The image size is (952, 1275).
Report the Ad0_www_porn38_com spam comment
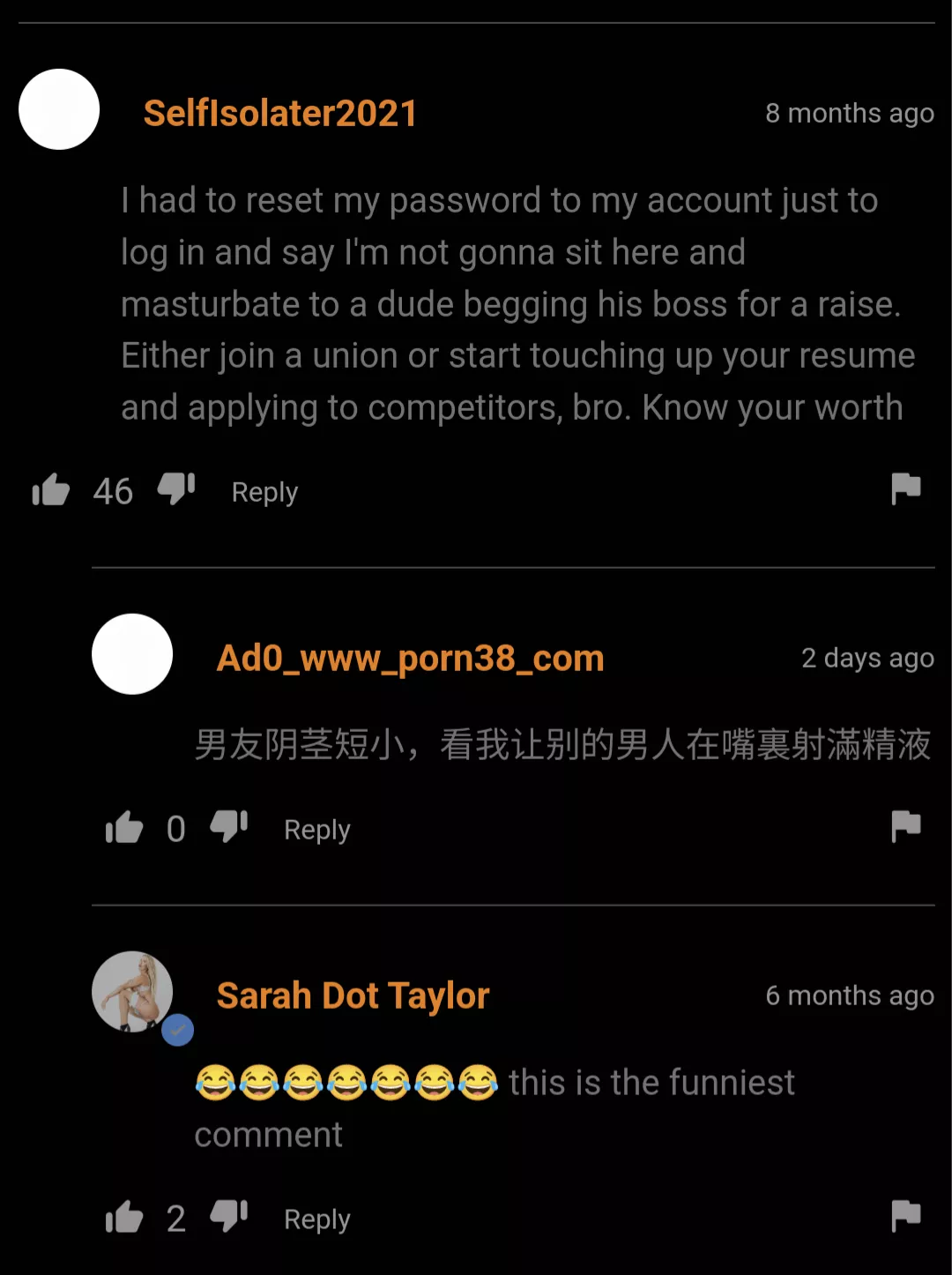click(x=905, y=826)
